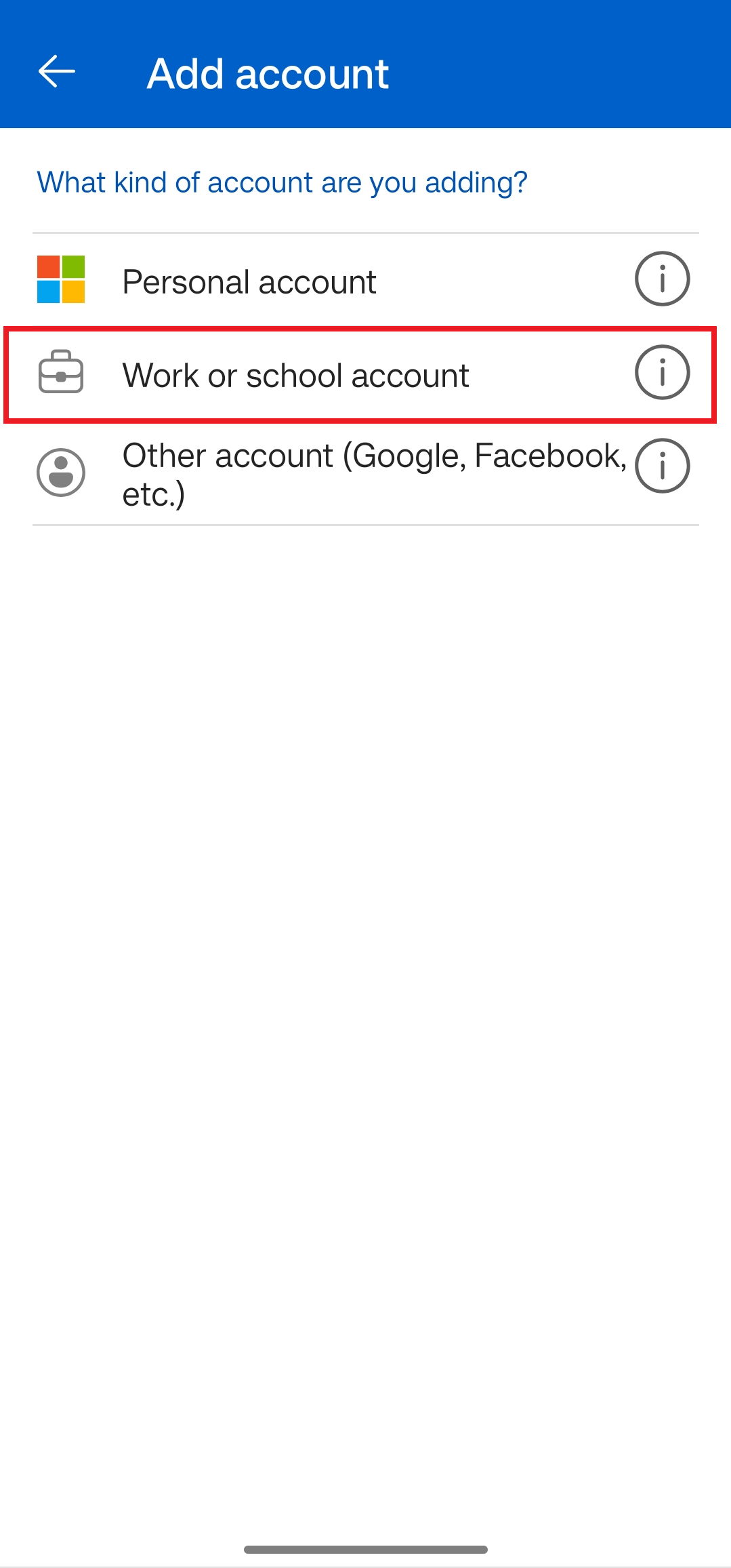View info about Other account option
This screenshot has width=731, height=1568.
662,466
